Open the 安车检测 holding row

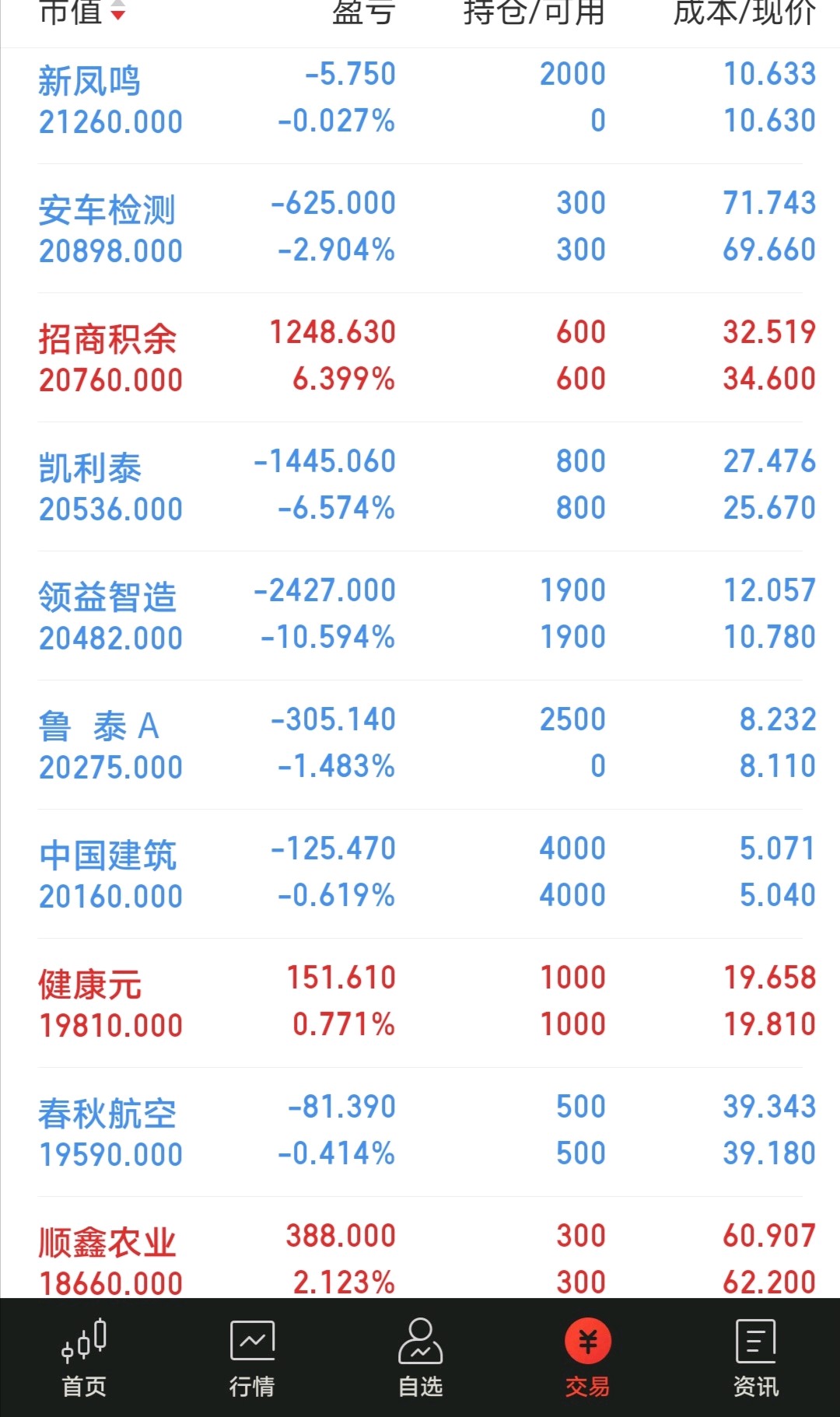pos(420,228)
